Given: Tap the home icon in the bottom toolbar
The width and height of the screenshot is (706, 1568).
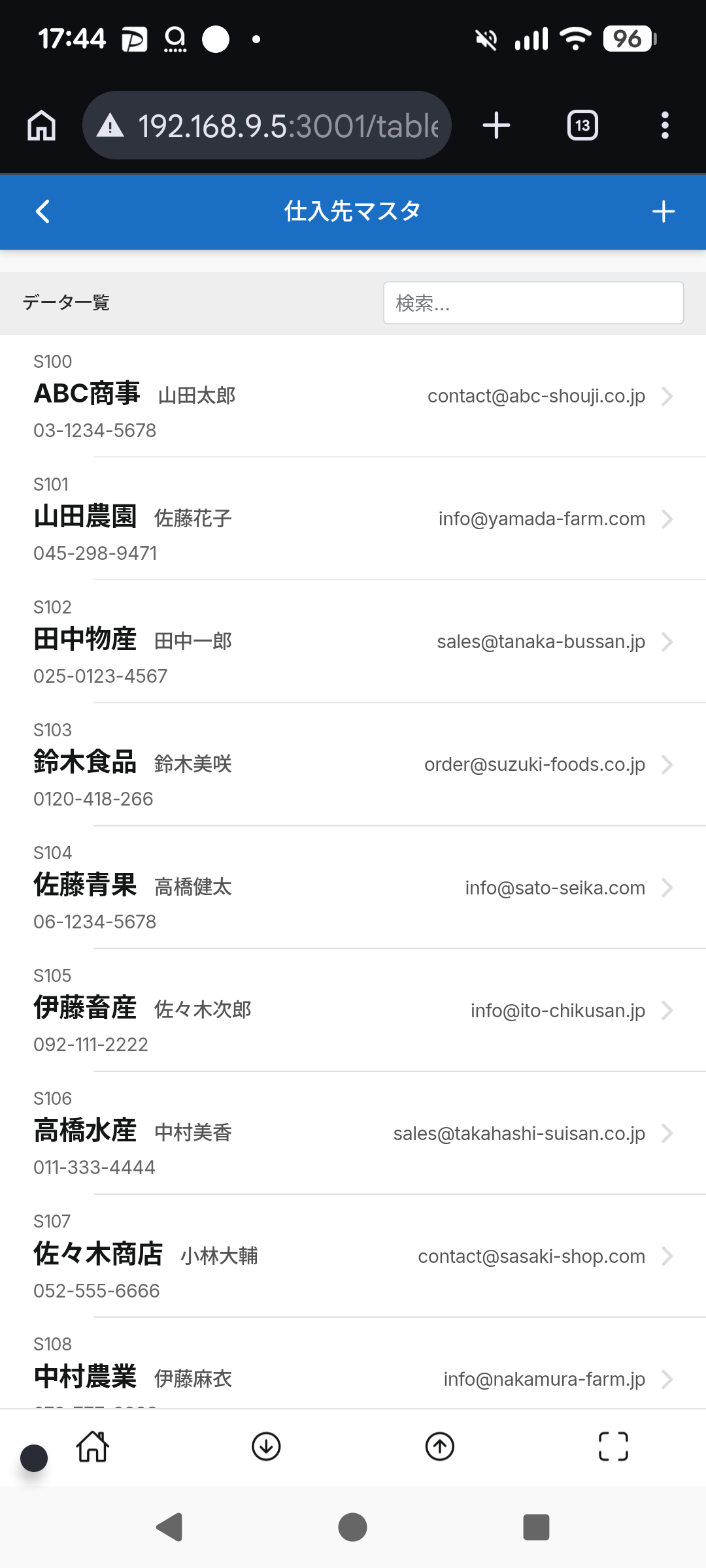Looking at the screenshot, I should [x=92, y=1446].
